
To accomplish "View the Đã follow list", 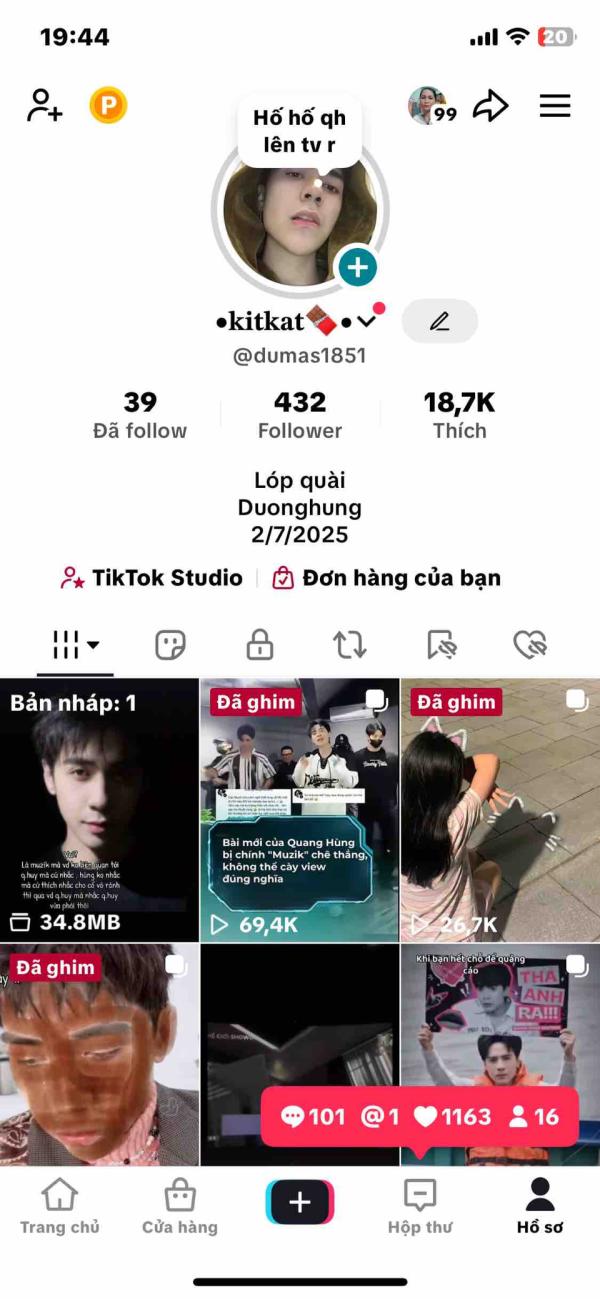I will [x=140, y=415].
